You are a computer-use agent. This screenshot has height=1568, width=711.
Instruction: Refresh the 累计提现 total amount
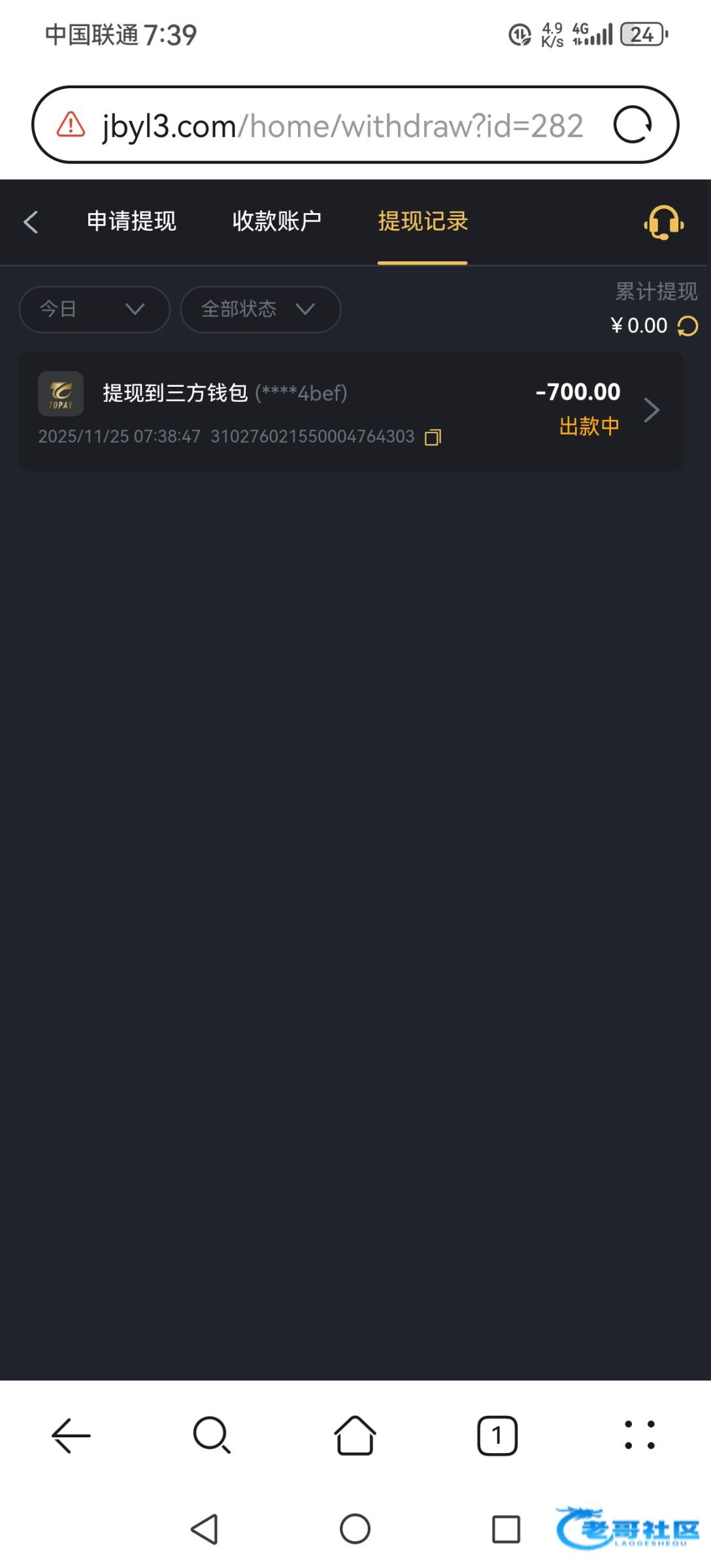coord(687,325)
